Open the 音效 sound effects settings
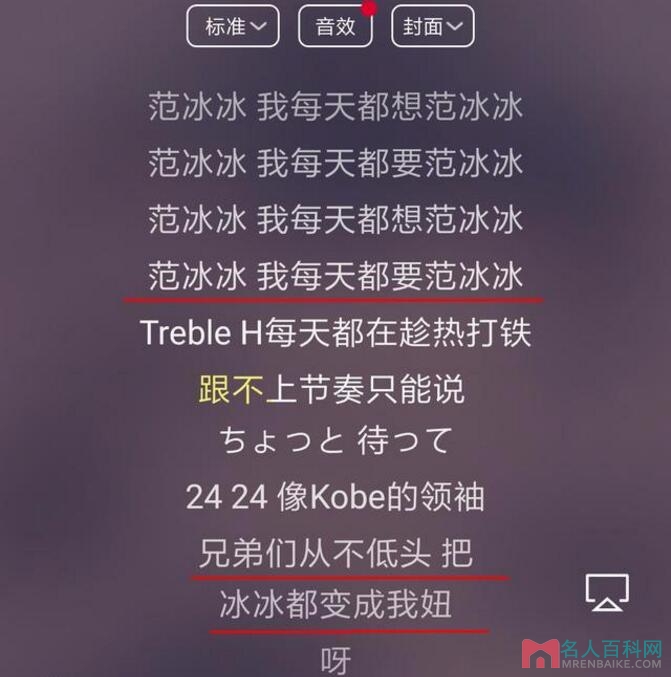Viewport: 671px width, 677px height. (335, 27)
